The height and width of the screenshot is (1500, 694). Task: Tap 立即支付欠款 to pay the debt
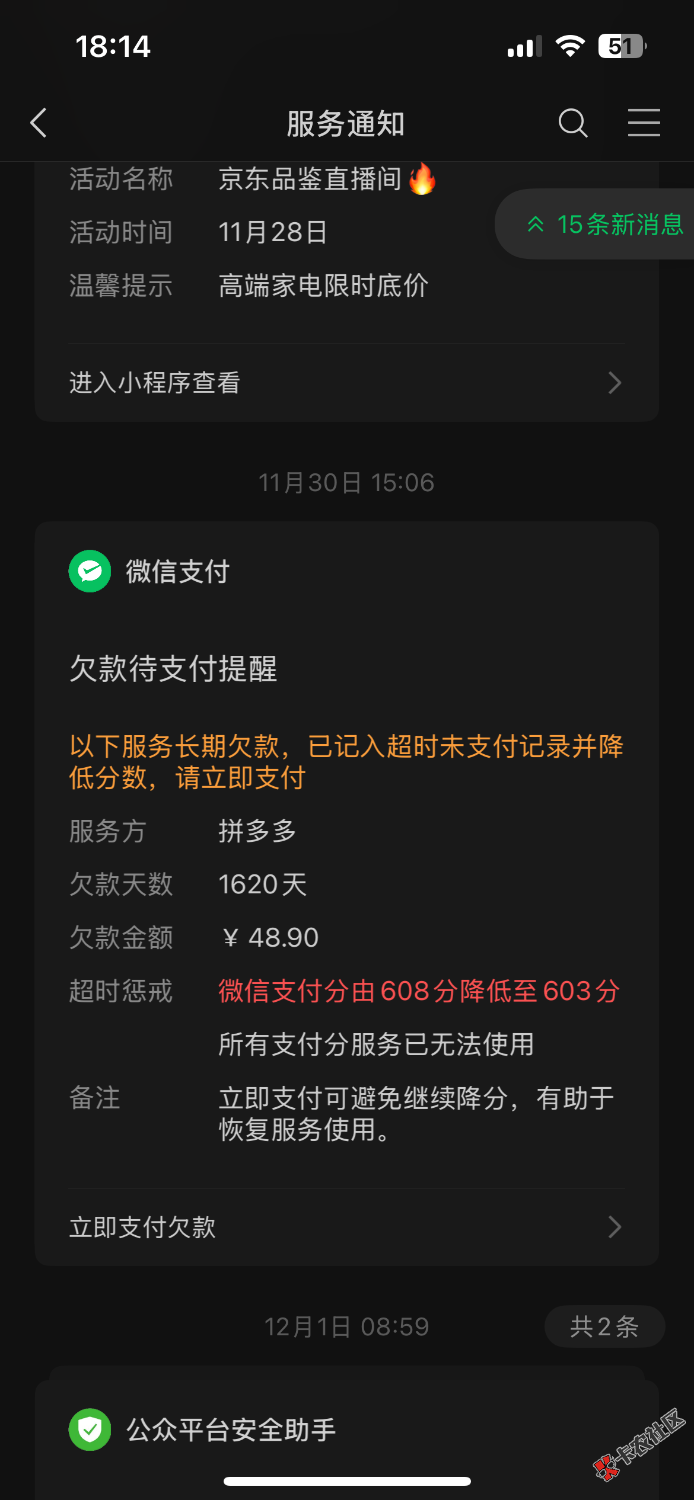(346, 1227)
